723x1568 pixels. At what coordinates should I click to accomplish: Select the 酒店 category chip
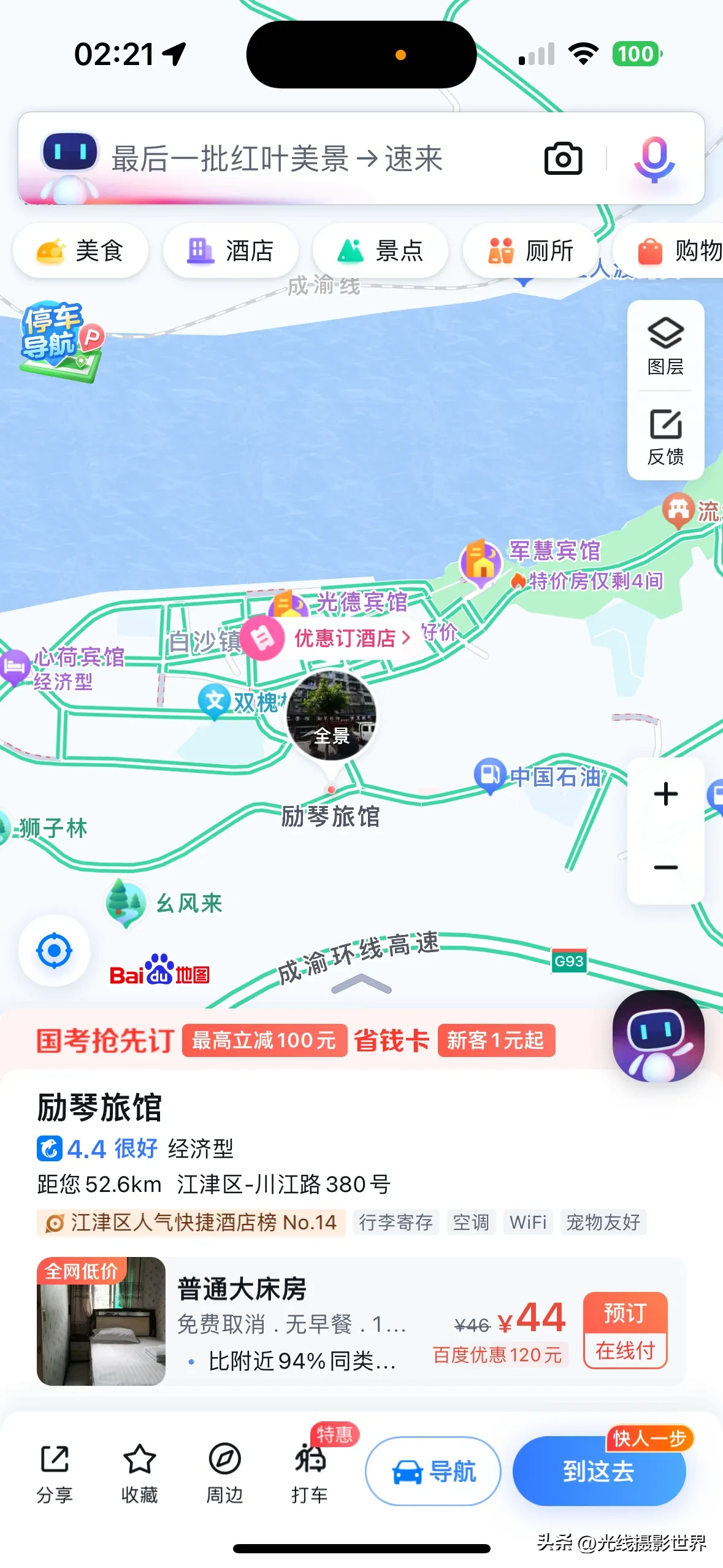pyautogui.click(x=231, y=251)
